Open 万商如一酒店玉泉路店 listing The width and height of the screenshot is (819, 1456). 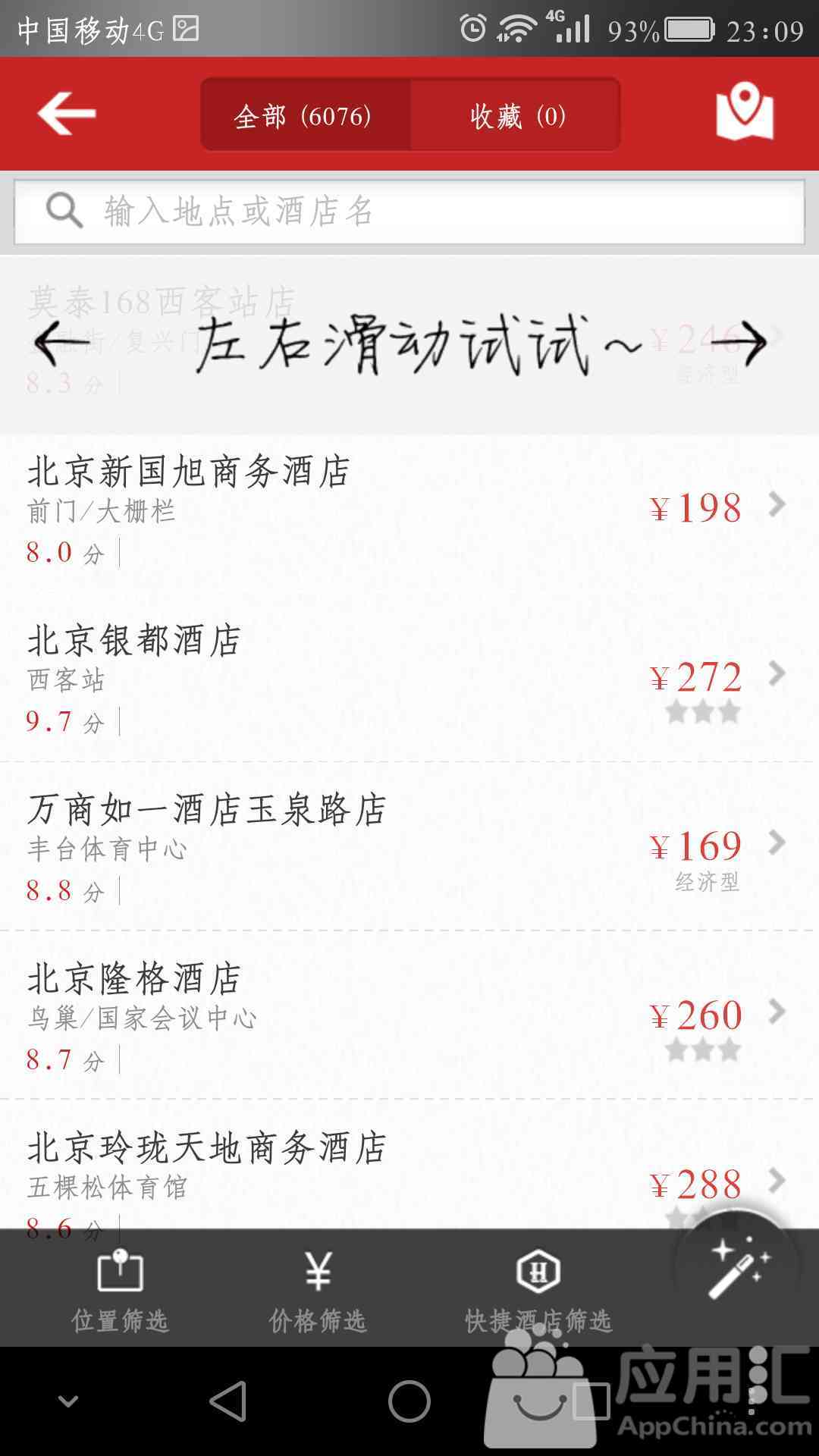click(x=409, y=846)
